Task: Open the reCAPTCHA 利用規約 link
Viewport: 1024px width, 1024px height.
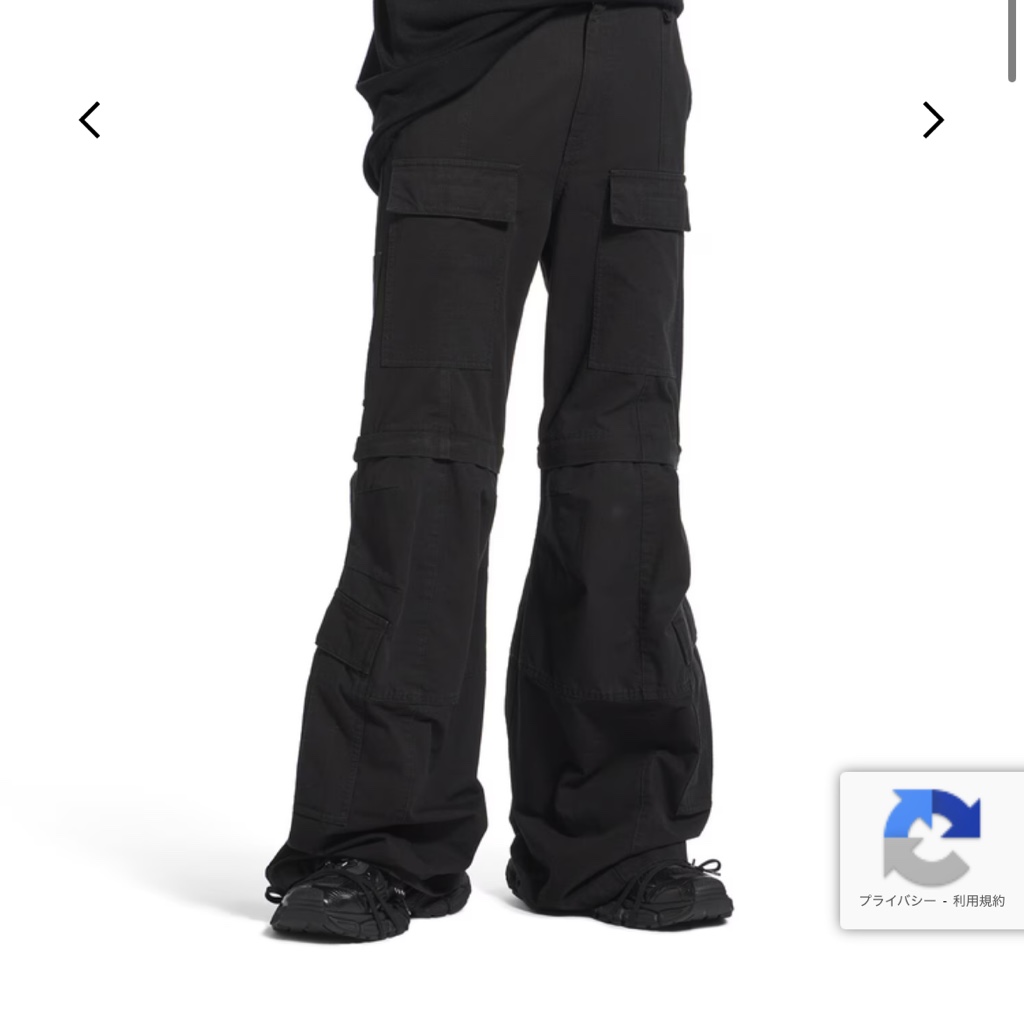Action: click(x=978, y=901)
